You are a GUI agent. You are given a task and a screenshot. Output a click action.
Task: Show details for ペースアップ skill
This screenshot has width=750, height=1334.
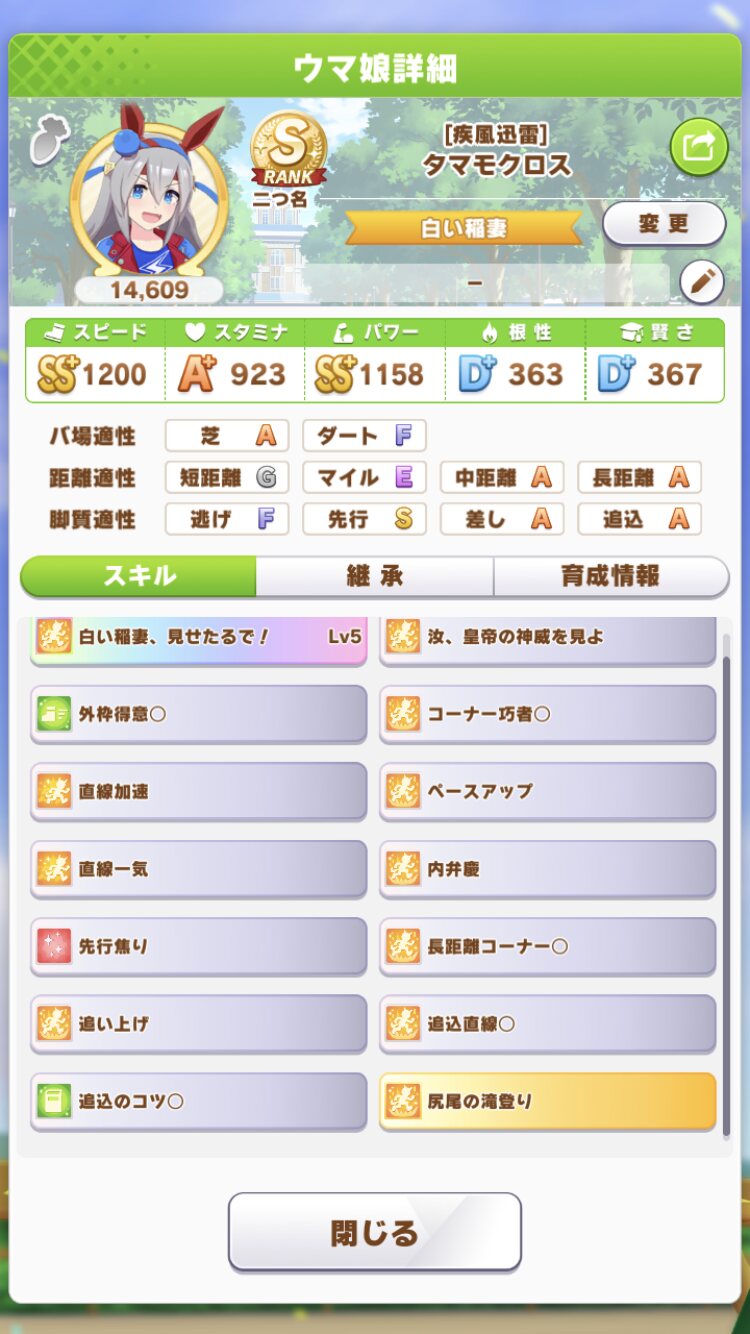pyautogui.click(x=547, y=791)
